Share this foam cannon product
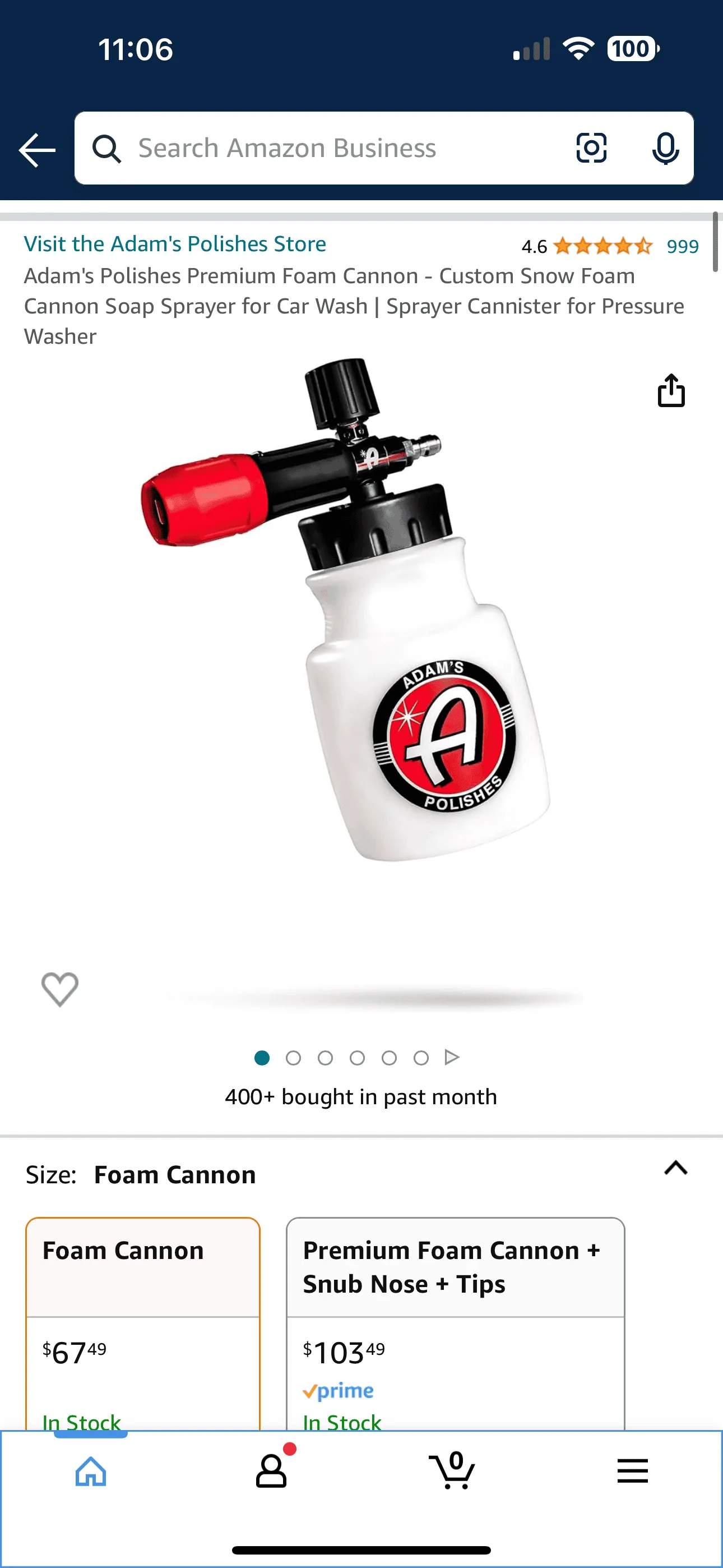The image size is (723, 1568). (x=671, y=390)
